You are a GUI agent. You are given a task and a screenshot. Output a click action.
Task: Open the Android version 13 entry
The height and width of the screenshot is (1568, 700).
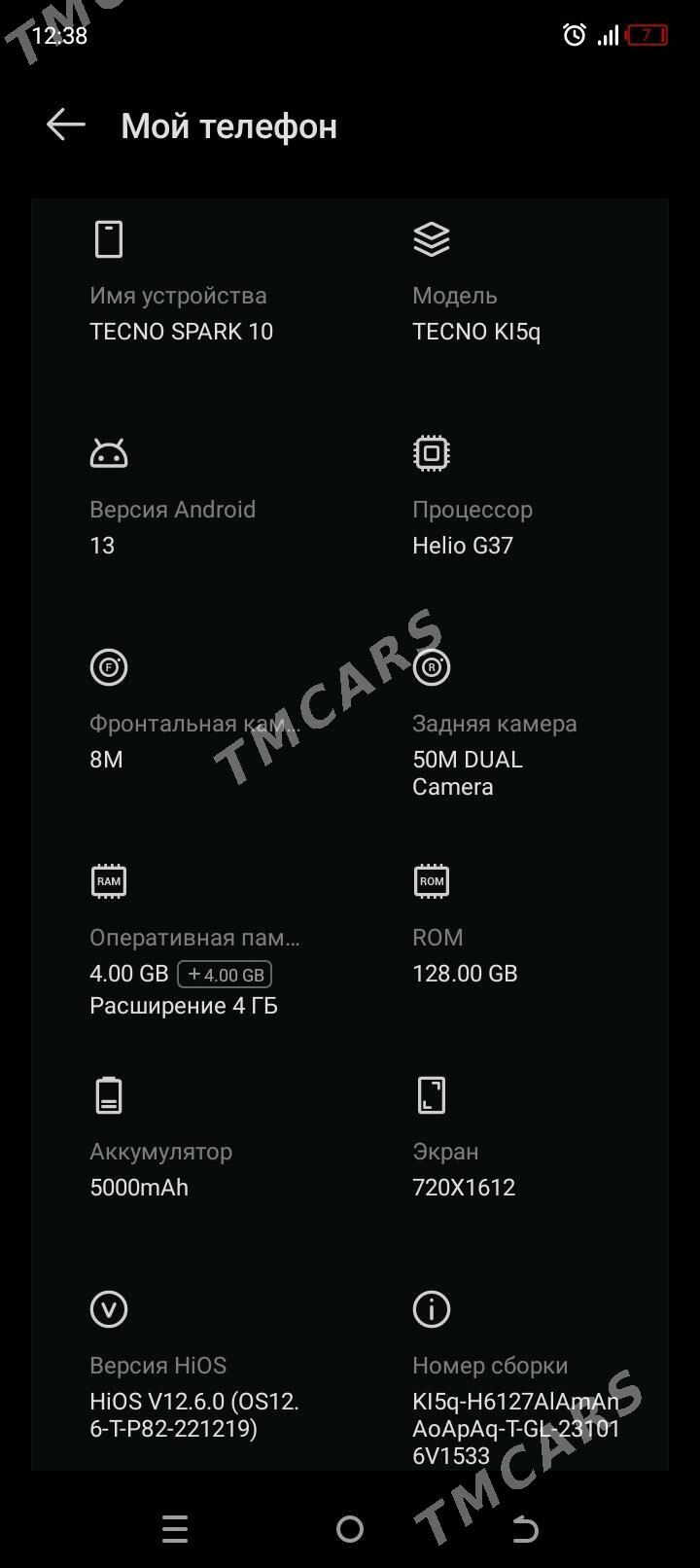(x=173, y=498)
